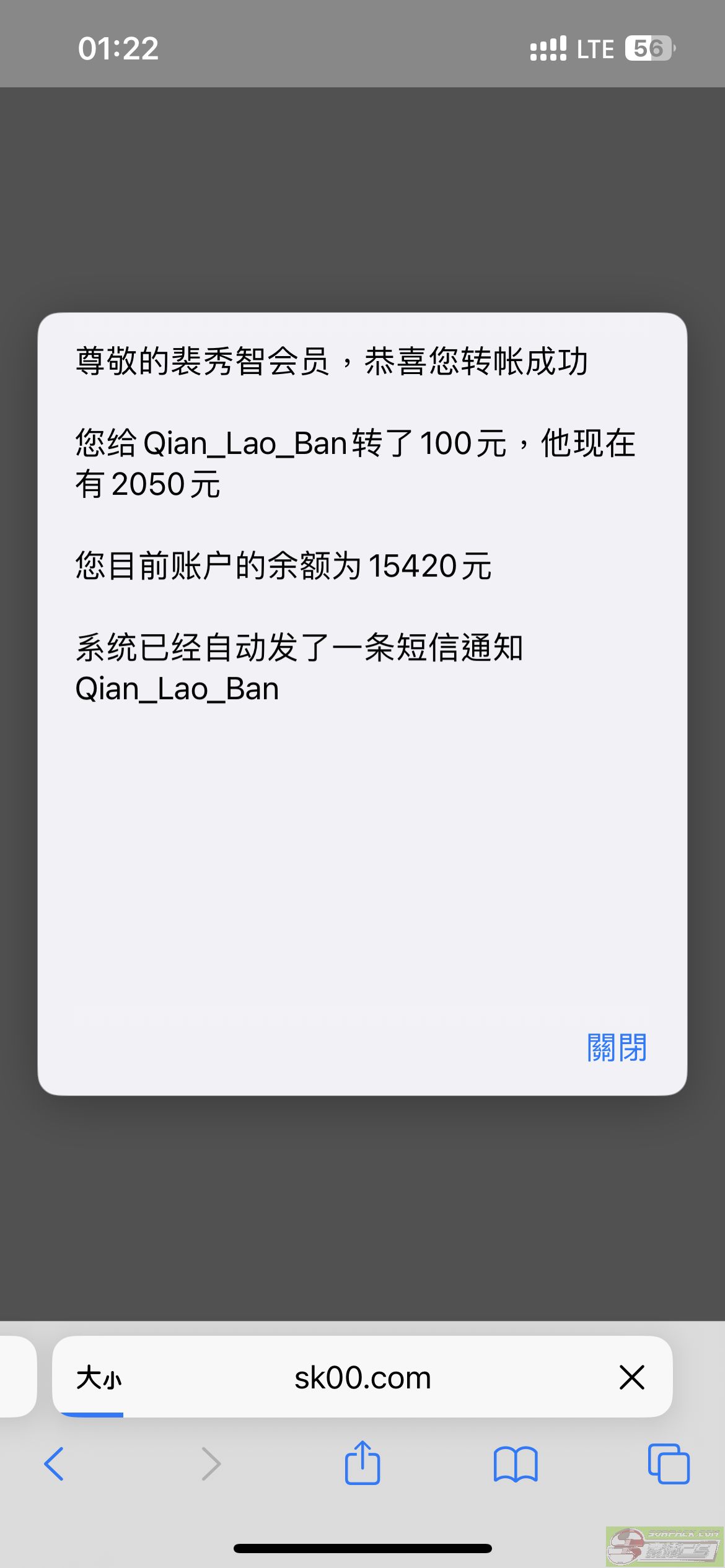Show all open tabs

[669, 1464]
